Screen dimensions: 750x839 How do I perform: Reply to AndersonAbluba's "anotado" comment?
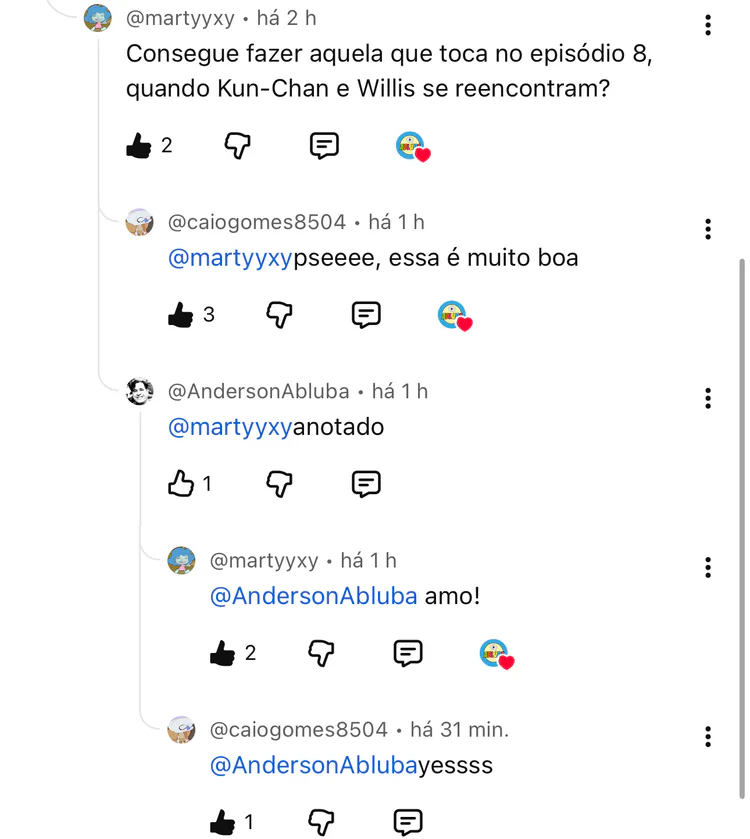click(366, 485)
